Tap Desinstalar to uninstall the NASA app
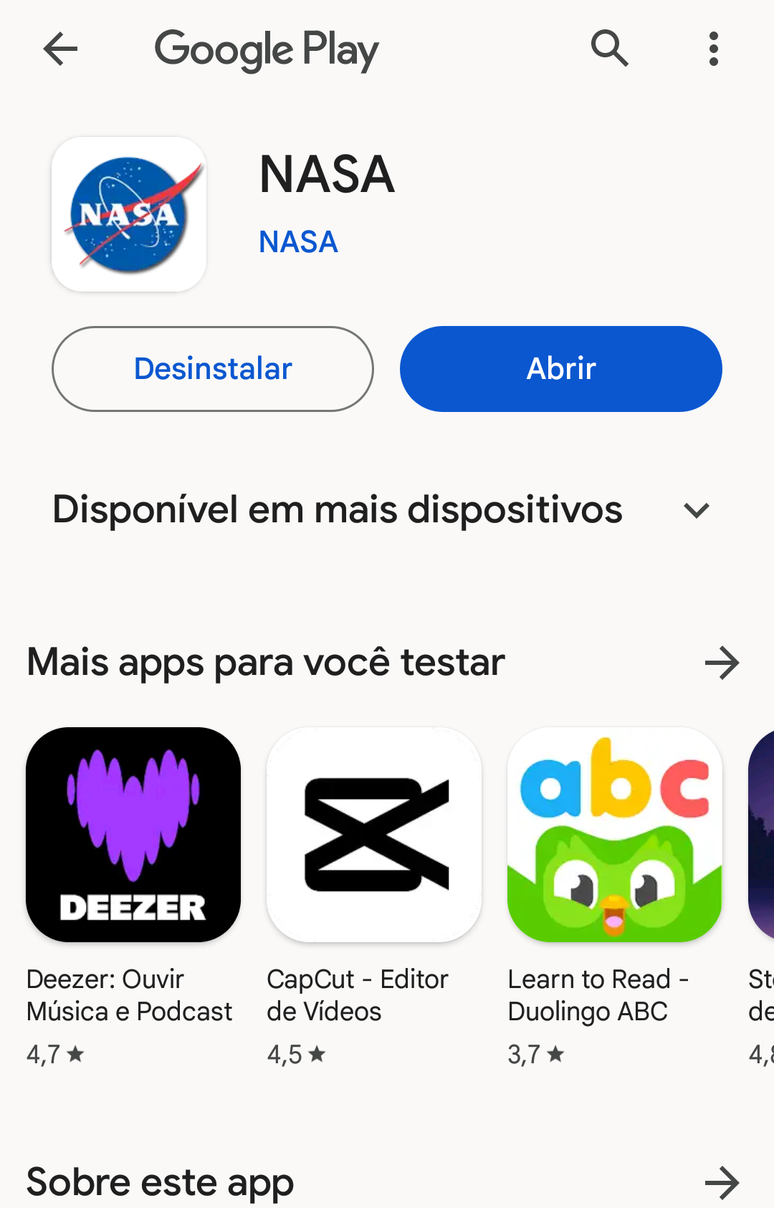The height and width of the screenshot is (1208, 774). pyautogui.click(x=212, y=368)
